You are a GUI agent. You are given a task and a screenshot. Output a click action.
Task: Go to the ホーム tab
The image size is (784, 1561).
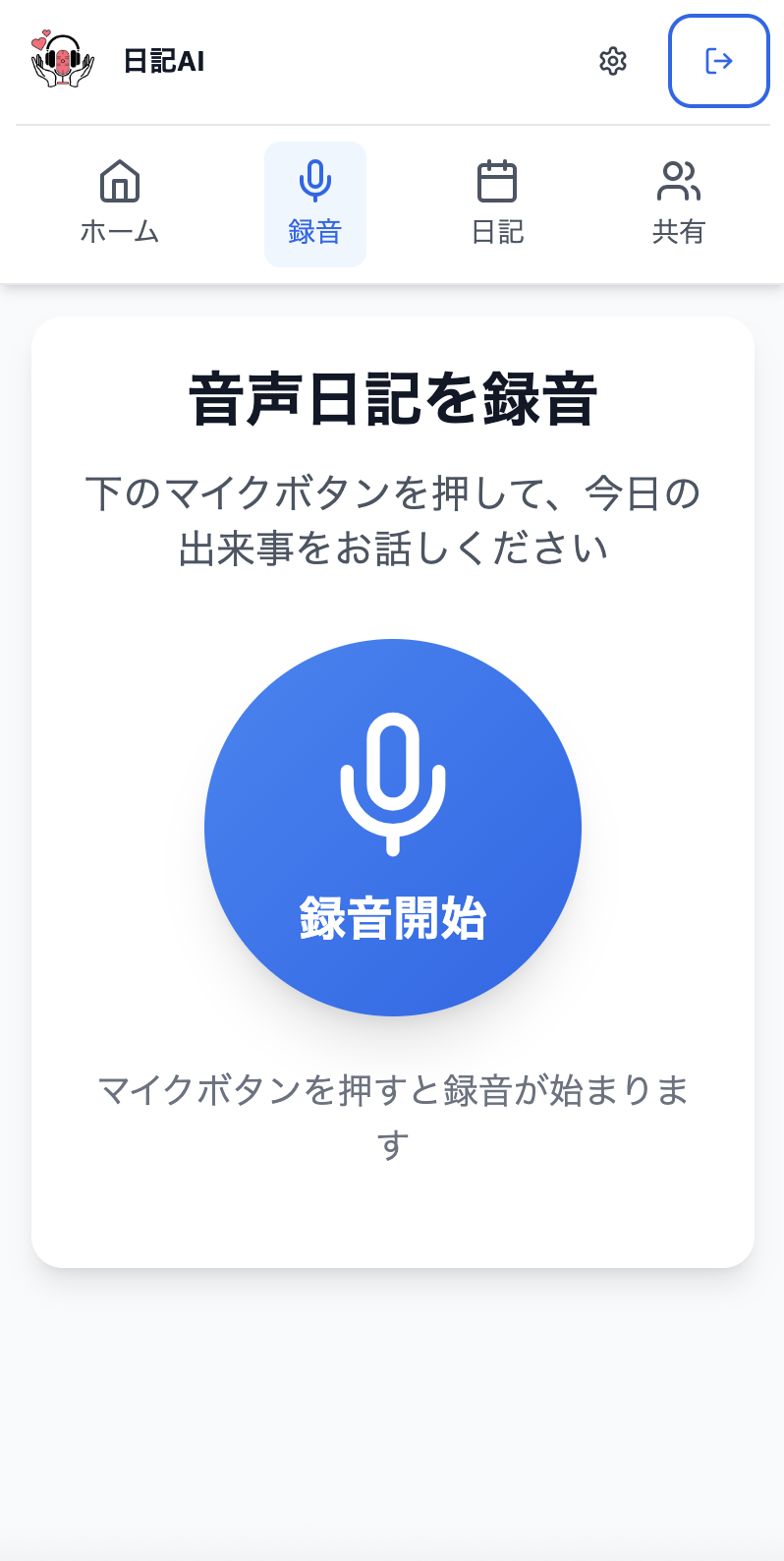pyautogui.click(x=119, y=203)
